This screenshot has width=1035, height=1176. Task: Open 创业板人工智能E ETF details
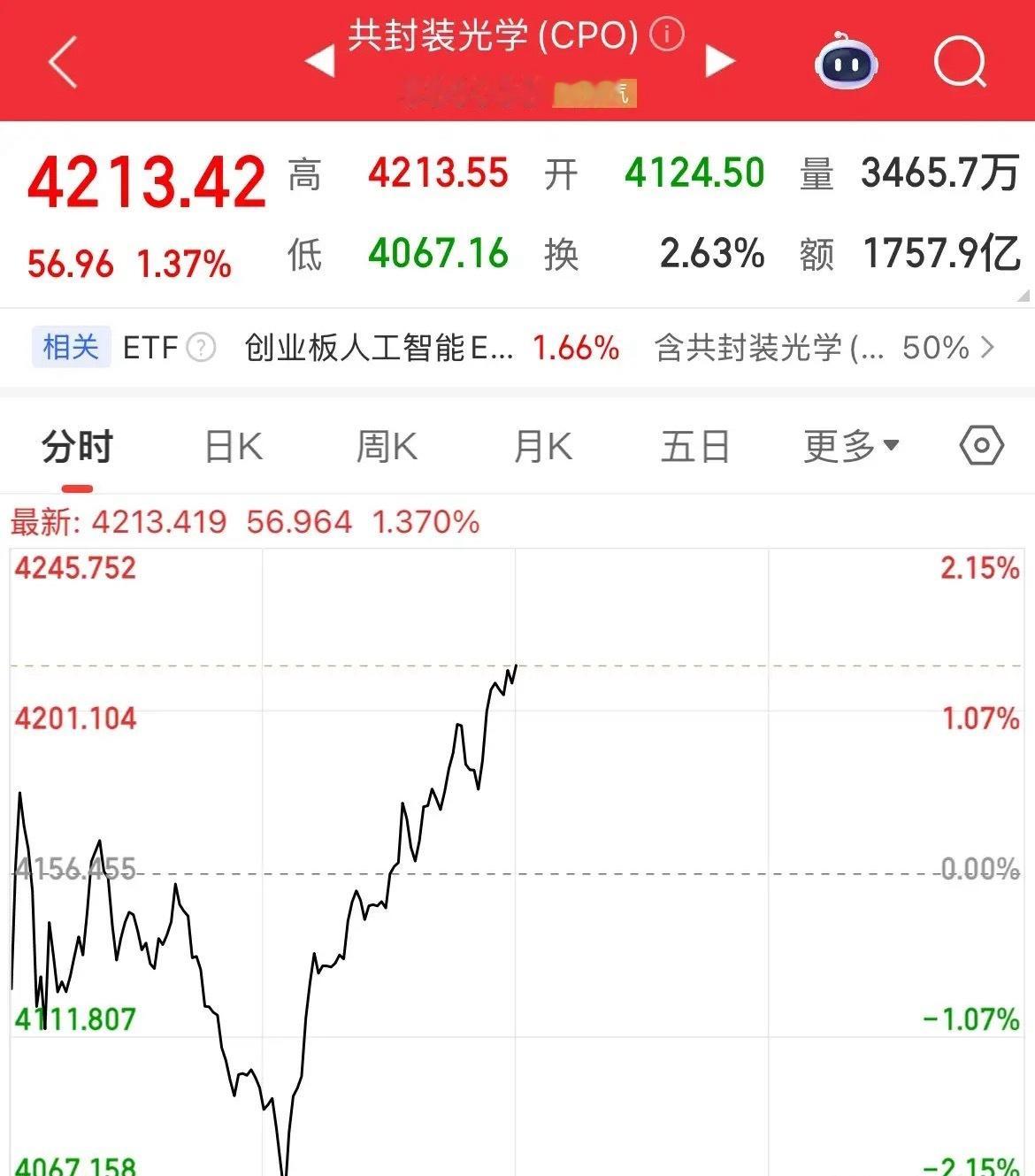[x=379, y=348]
